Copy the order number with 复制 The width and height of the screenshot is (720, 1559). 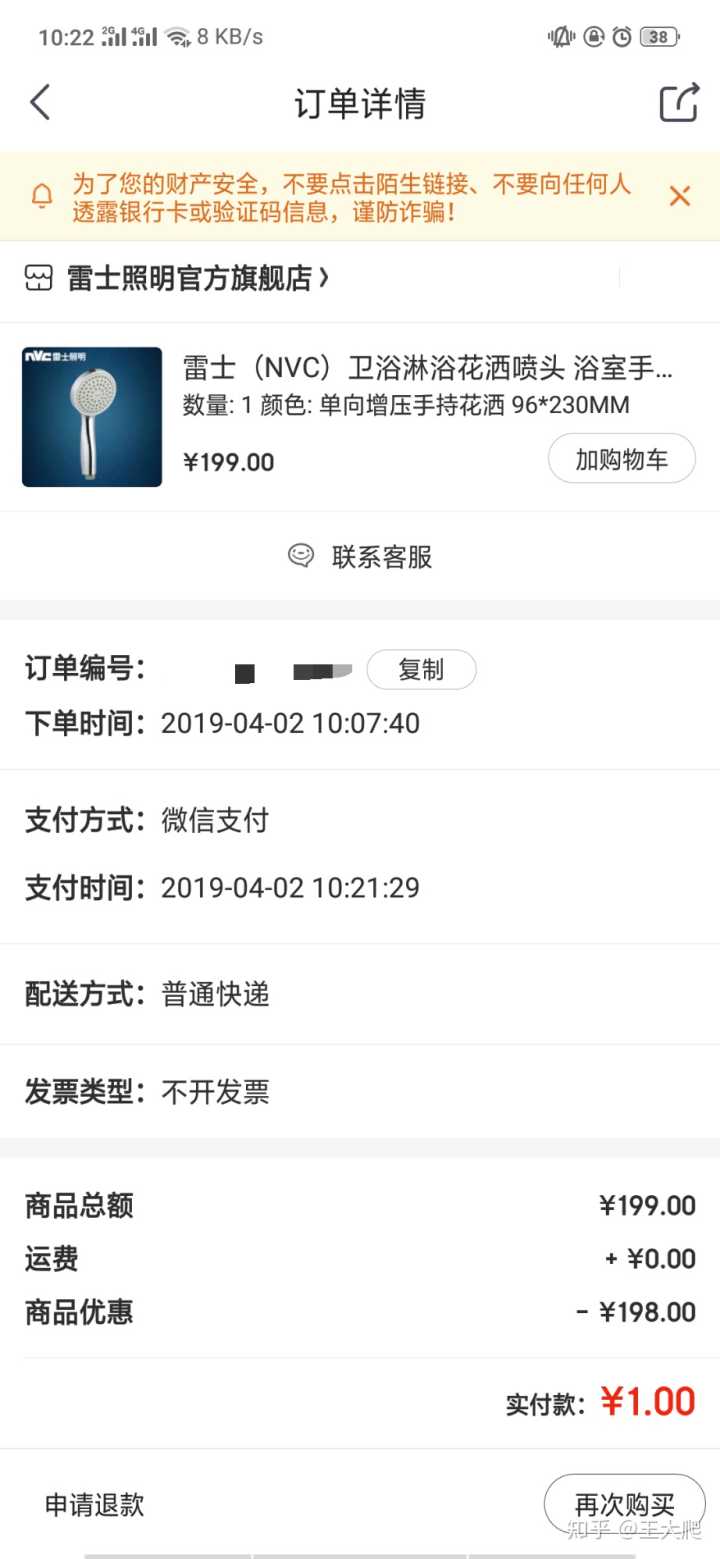coord(421,670)
